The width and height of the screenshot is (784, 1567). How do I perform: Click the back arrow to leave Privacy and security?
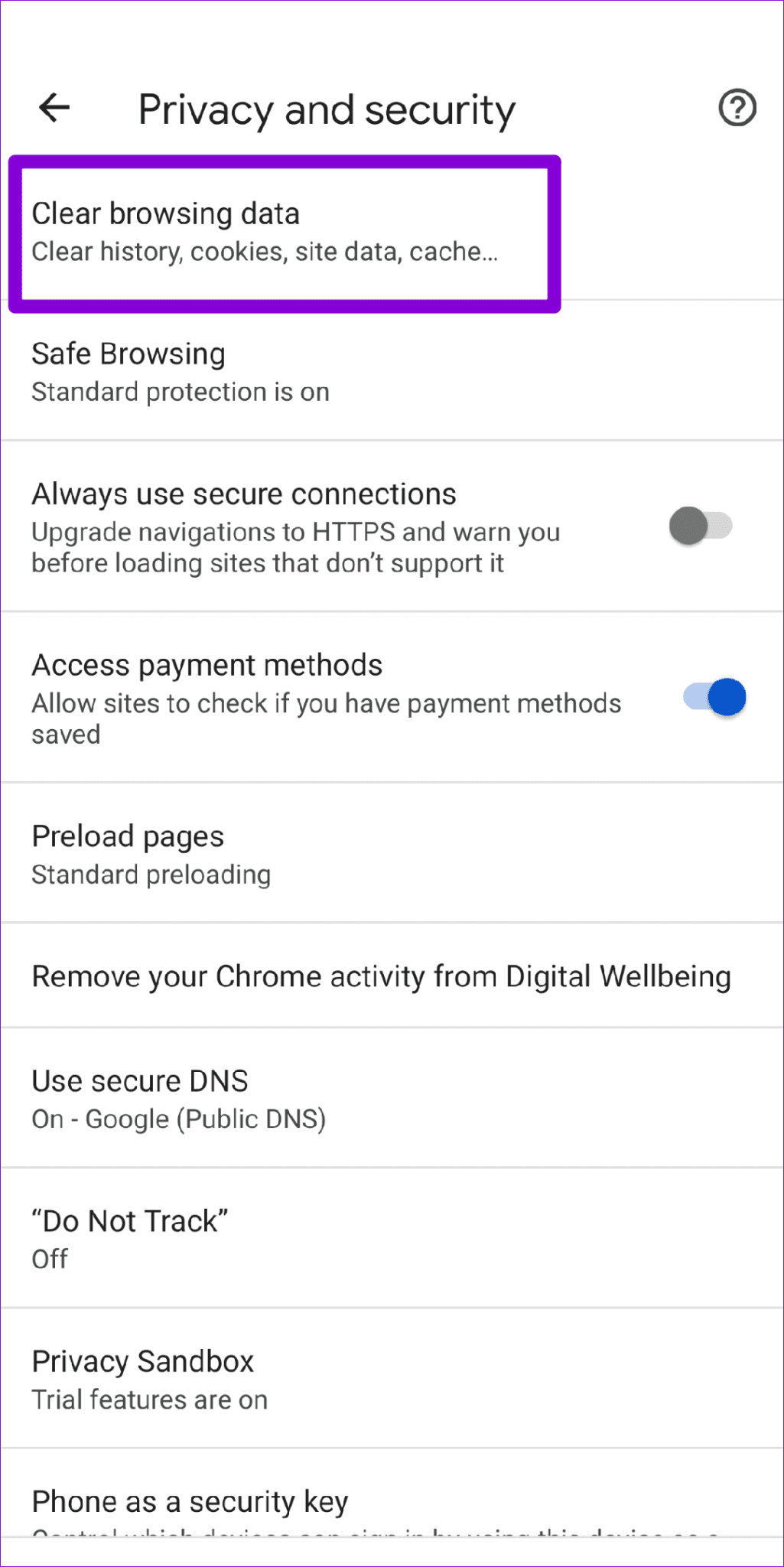click(x=54, y=109)
